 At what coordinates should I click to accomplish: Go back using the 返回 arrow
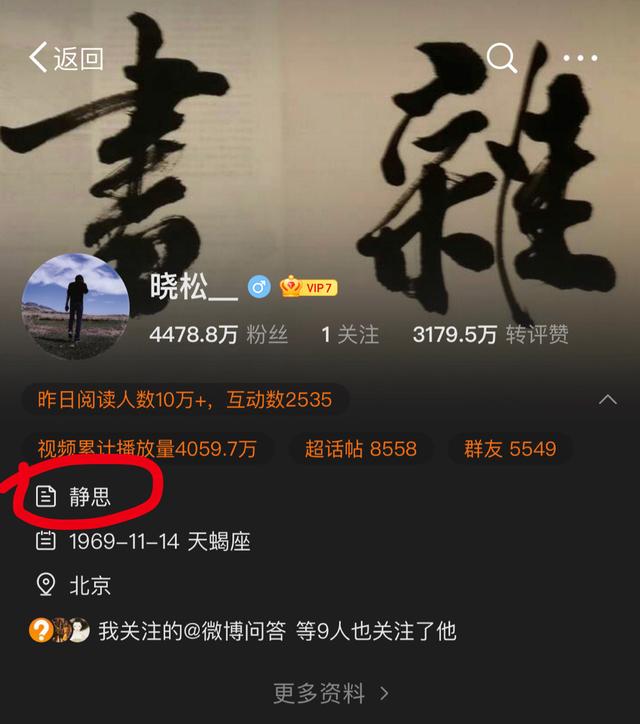pyautogui.click(x=66, y=58)
